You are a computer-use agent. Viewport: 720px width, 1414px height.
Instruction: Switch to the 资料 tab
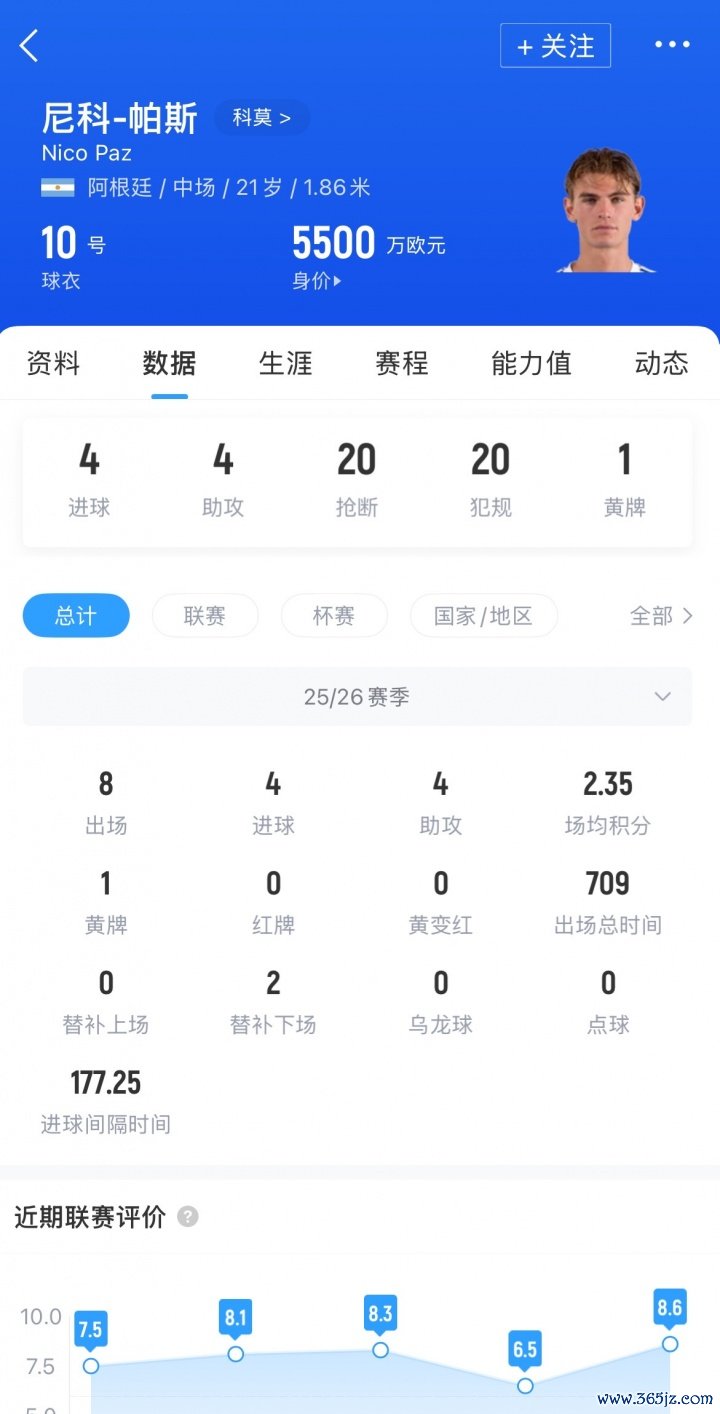[53, 363]
